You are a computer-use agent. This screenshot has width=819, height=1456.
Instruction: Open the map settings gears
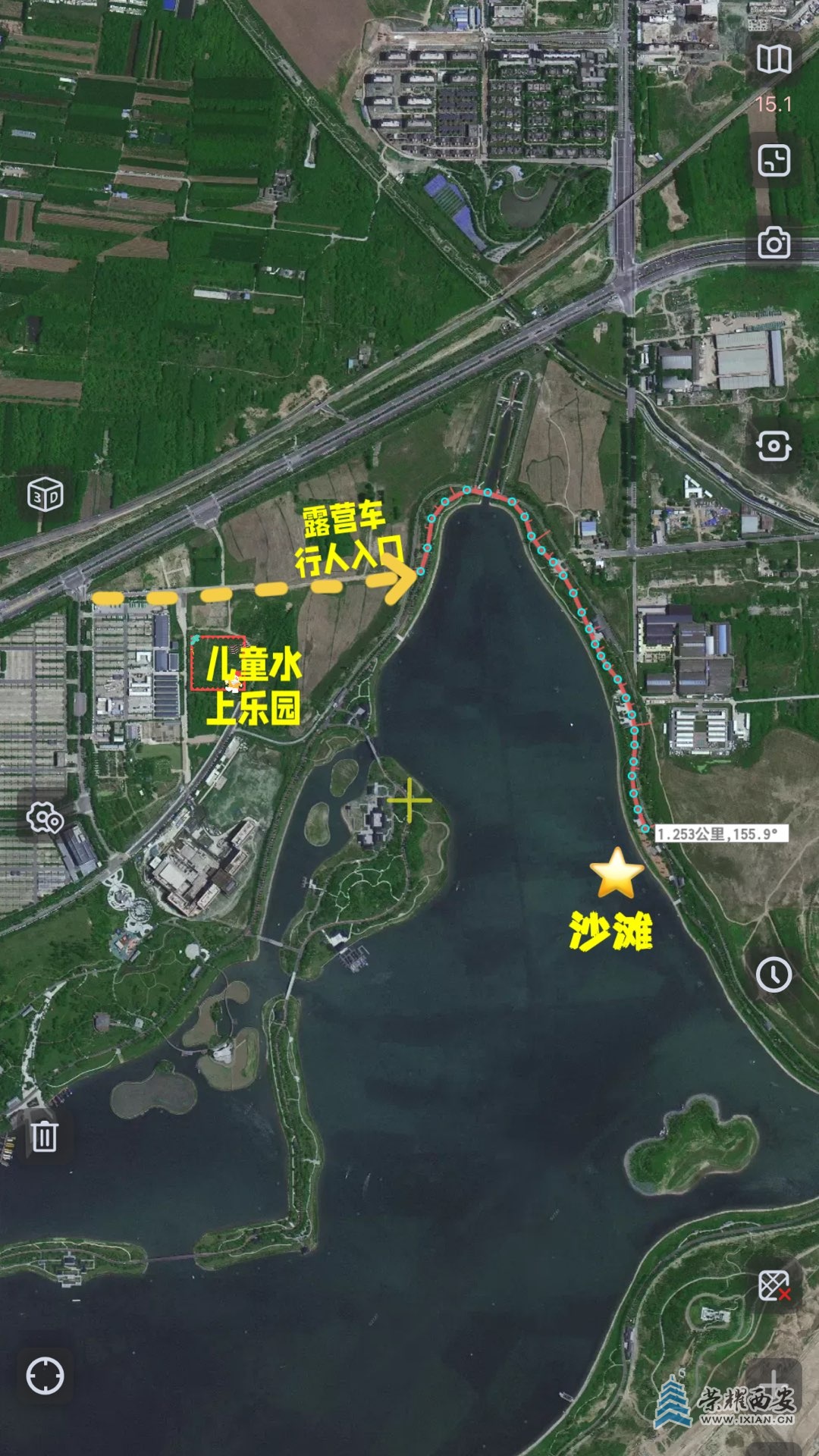point(45,818)
